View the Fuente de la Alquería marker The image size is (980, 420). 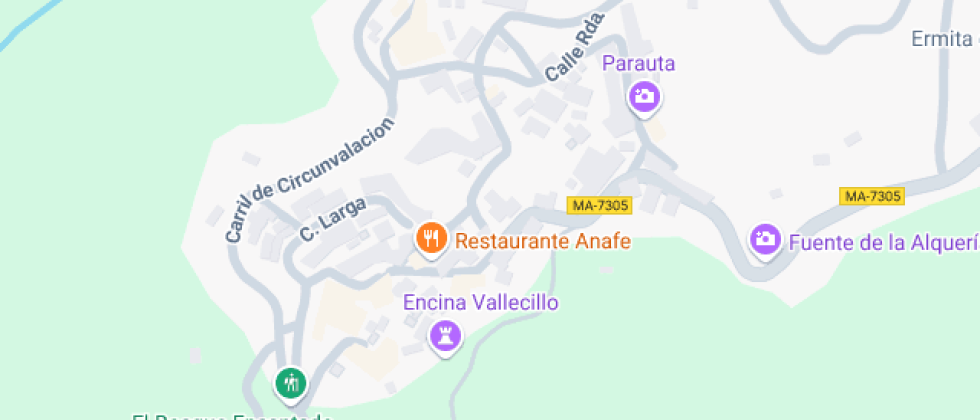pos(766,239)
